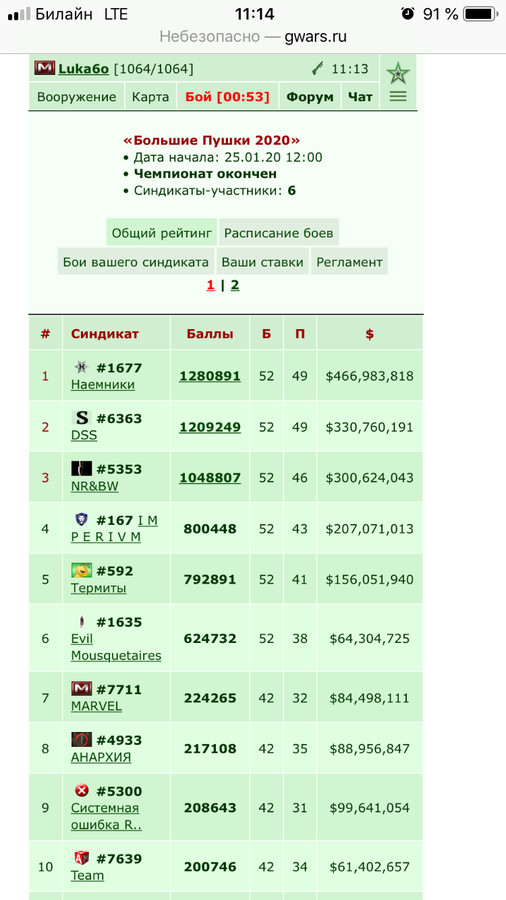Open Ваши ставки

[262, 262]
